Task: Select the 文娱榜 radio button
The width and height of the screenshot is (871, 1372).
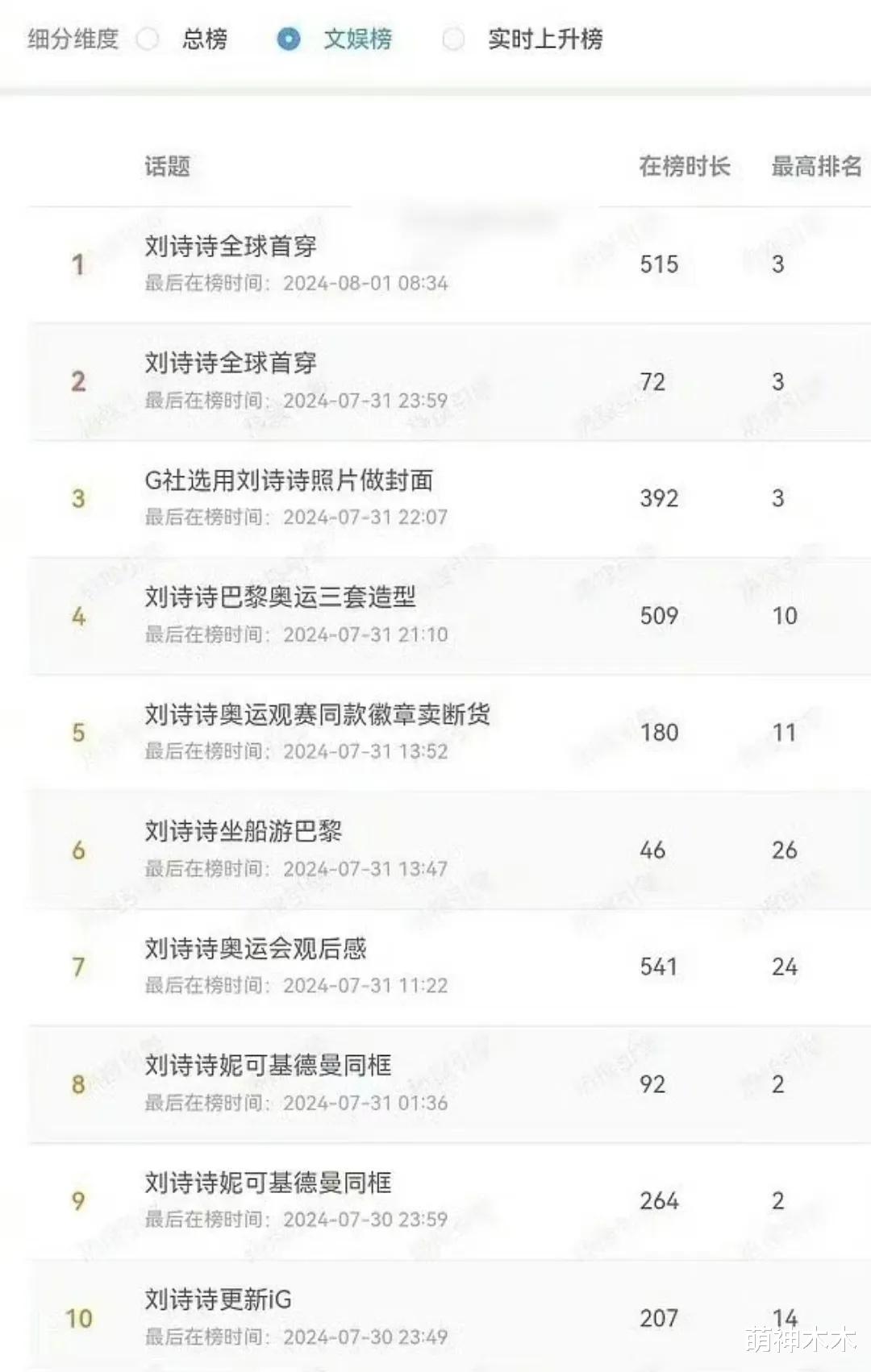Action: click(x=288, y=39)
